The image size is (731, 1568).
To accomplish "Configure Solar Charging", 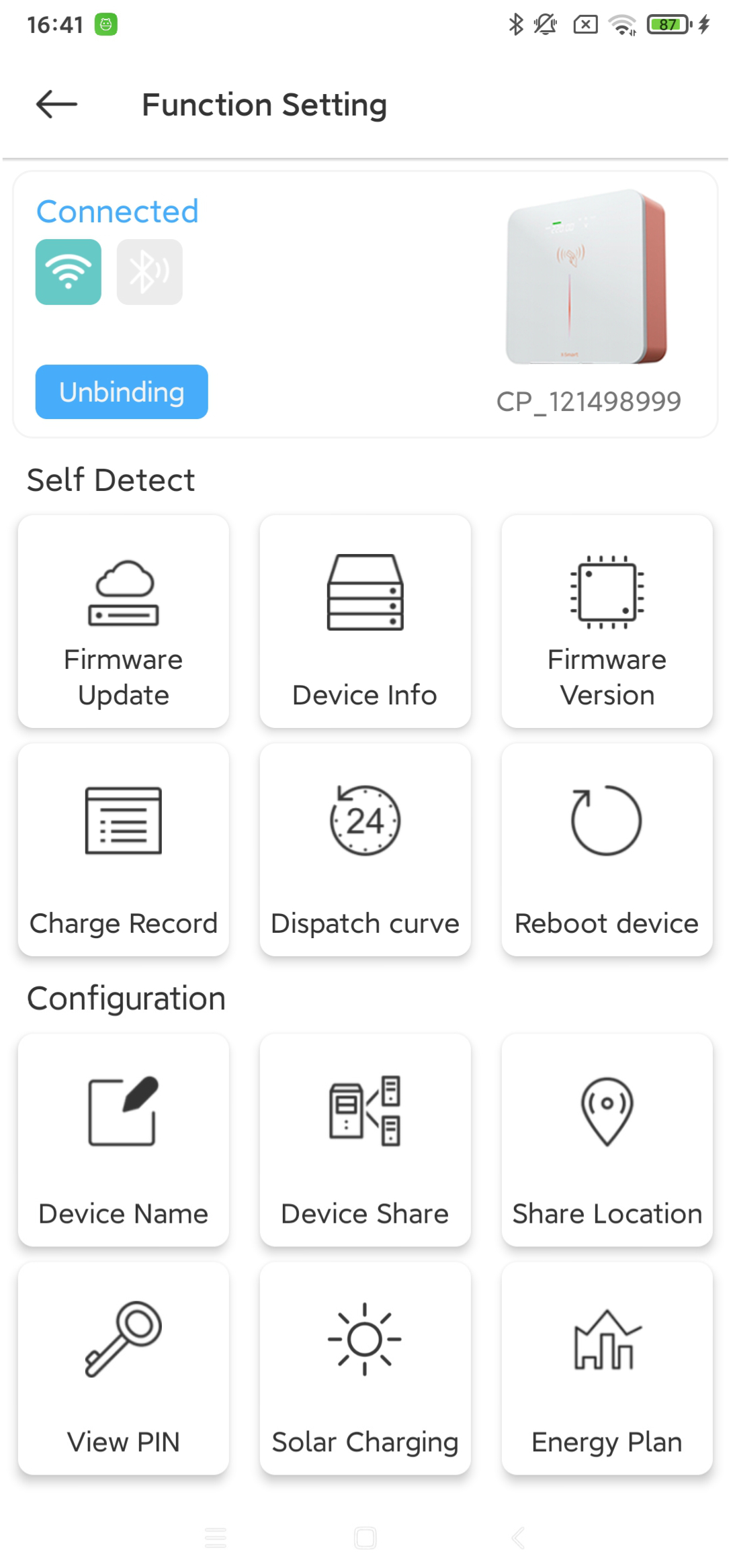I will pos(365,1368).
